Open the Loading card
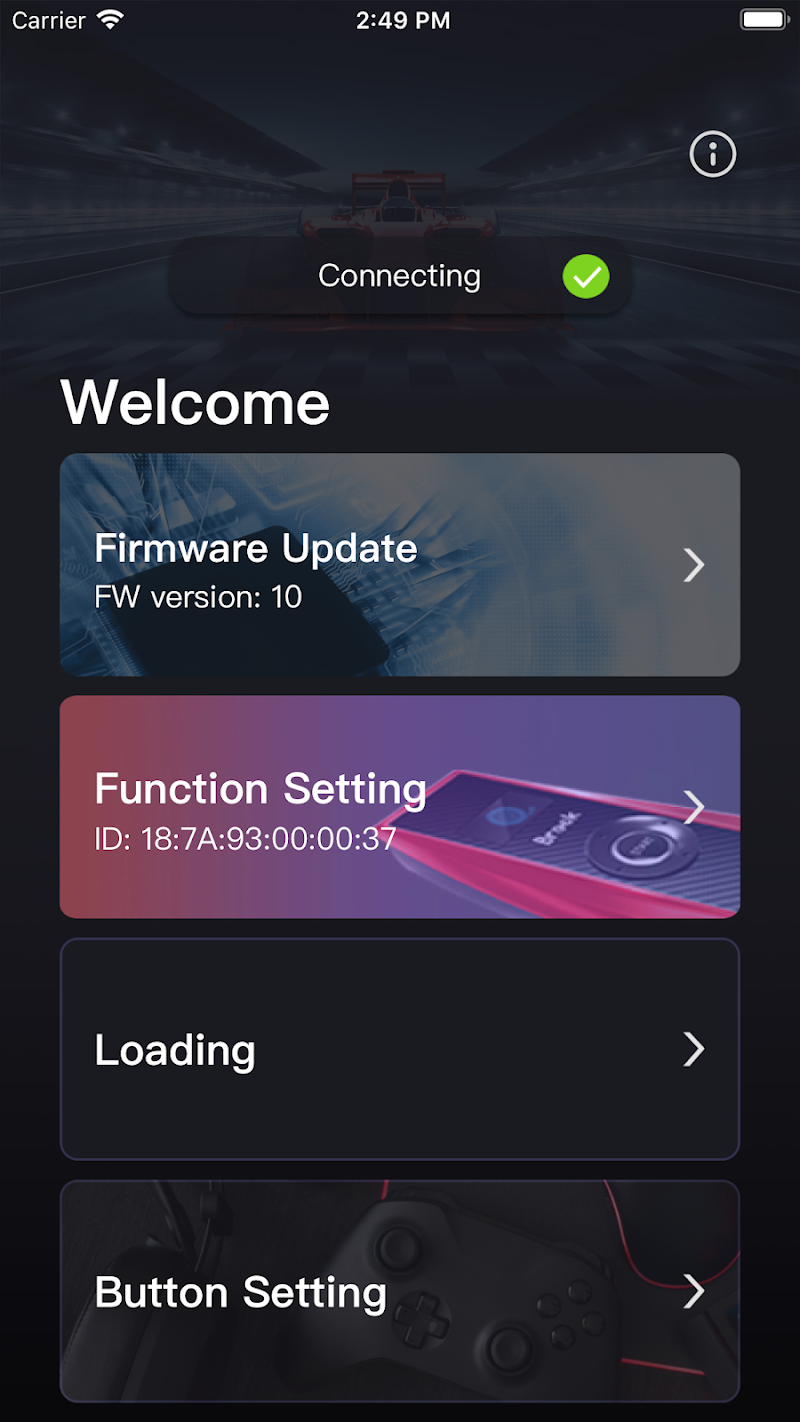The image size is (800, 1422). 400,1049
